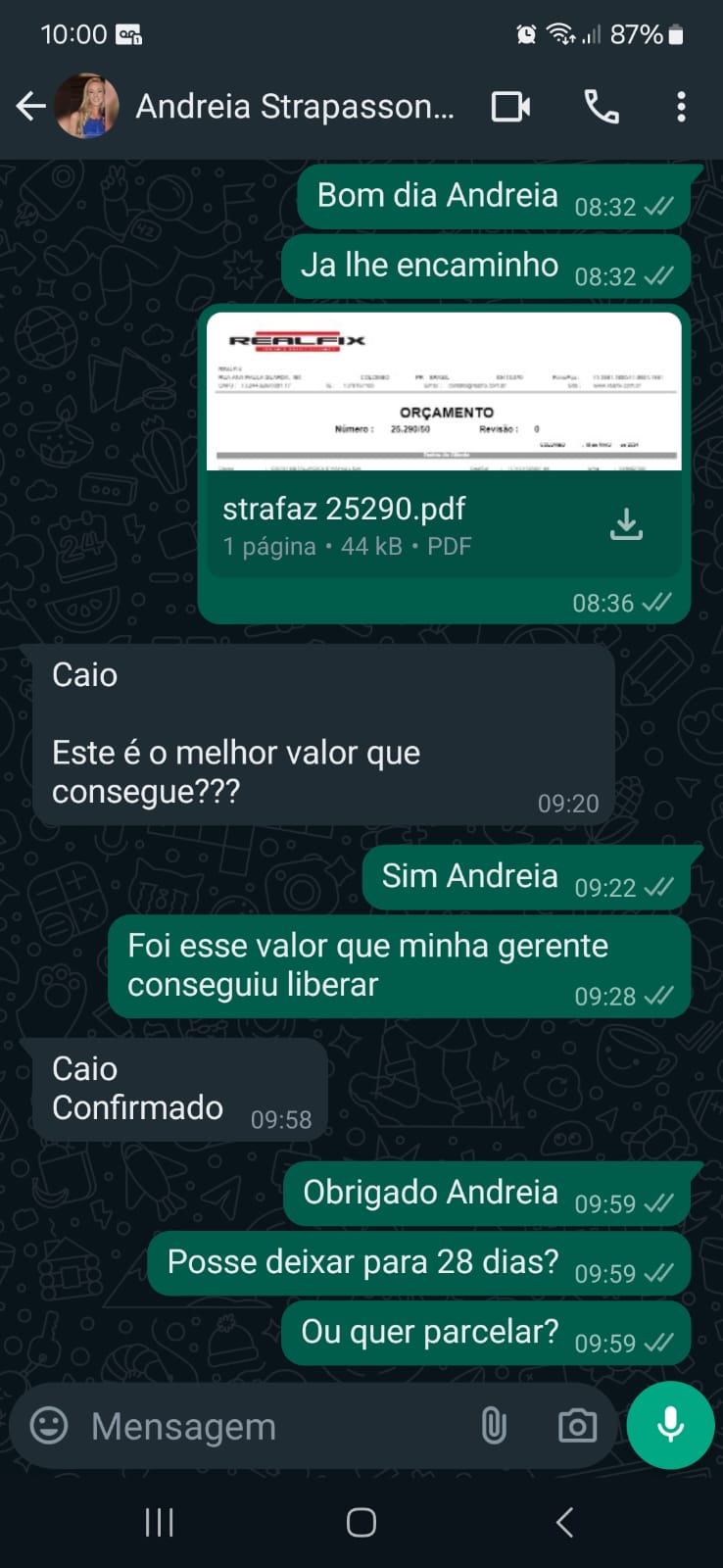Go back to the chat list
The image size is (723, 1568).
coord(31,106)
